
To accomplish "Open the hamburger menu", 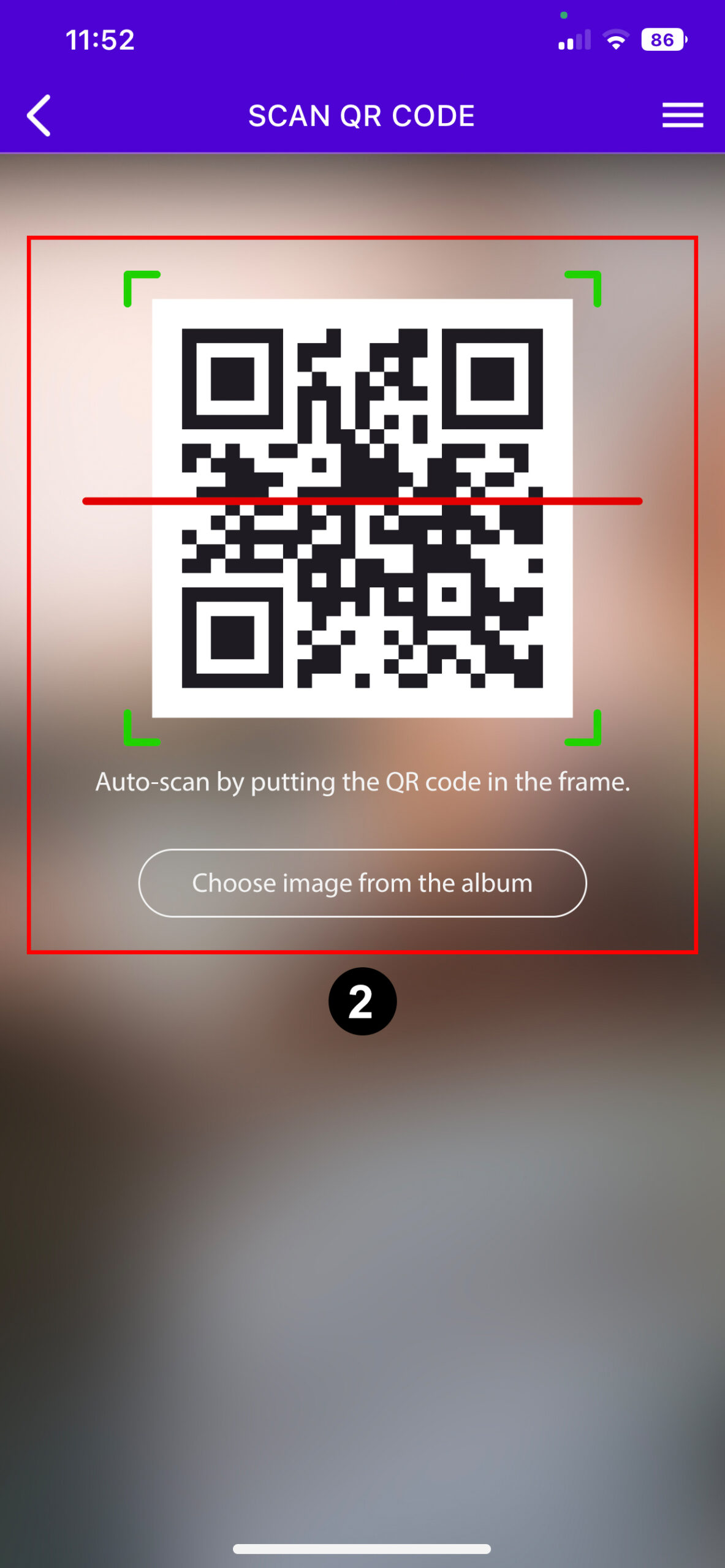I will (682, 115).
